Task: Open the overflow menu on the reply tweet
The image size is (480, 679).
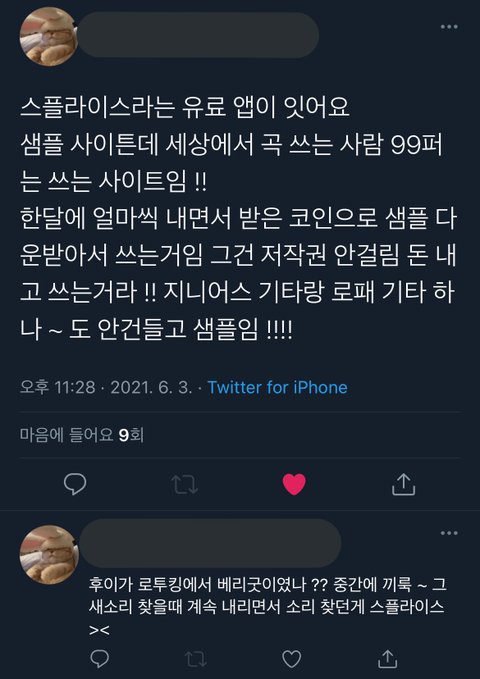Action: (x=449, y=533)
